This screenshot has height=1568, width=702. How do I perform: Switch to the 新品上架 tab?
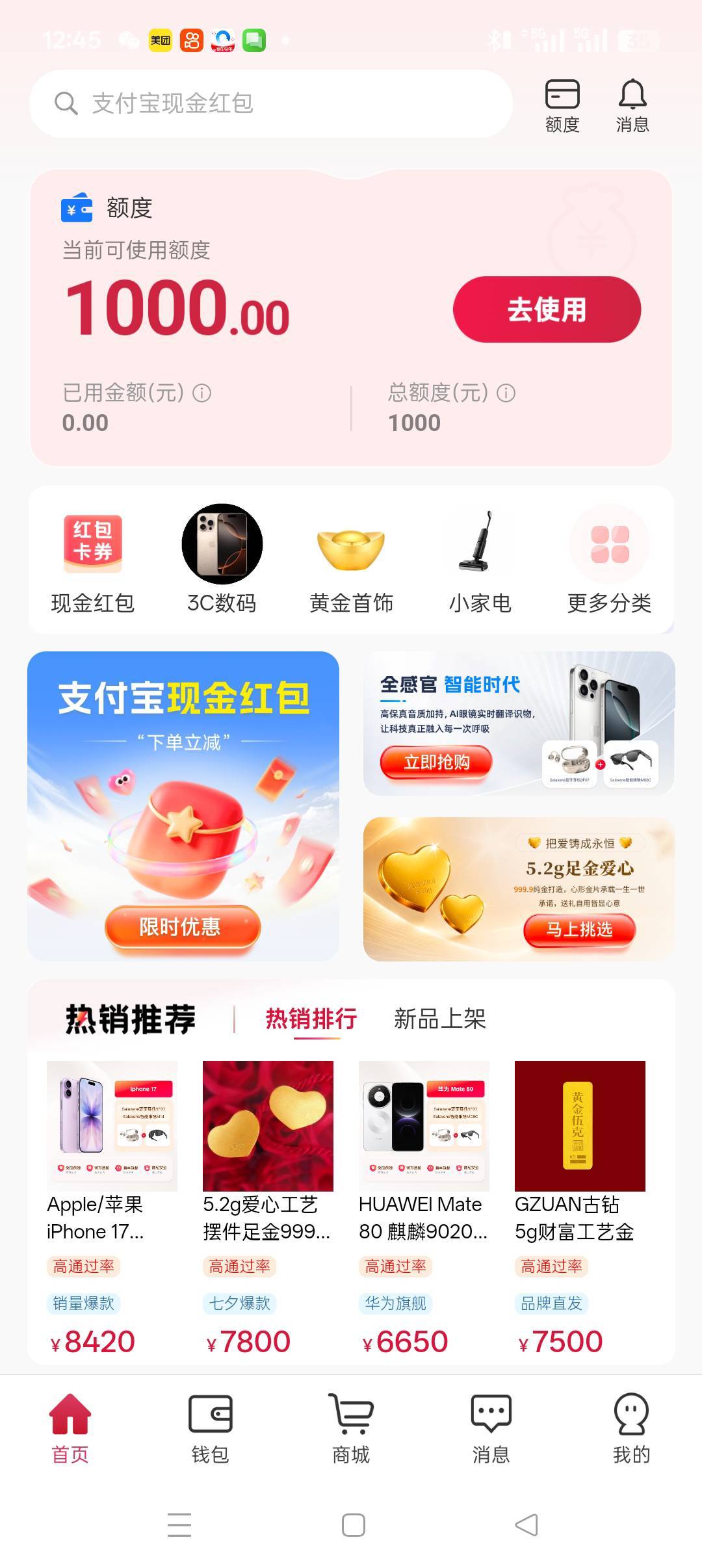coord(439,1019)
